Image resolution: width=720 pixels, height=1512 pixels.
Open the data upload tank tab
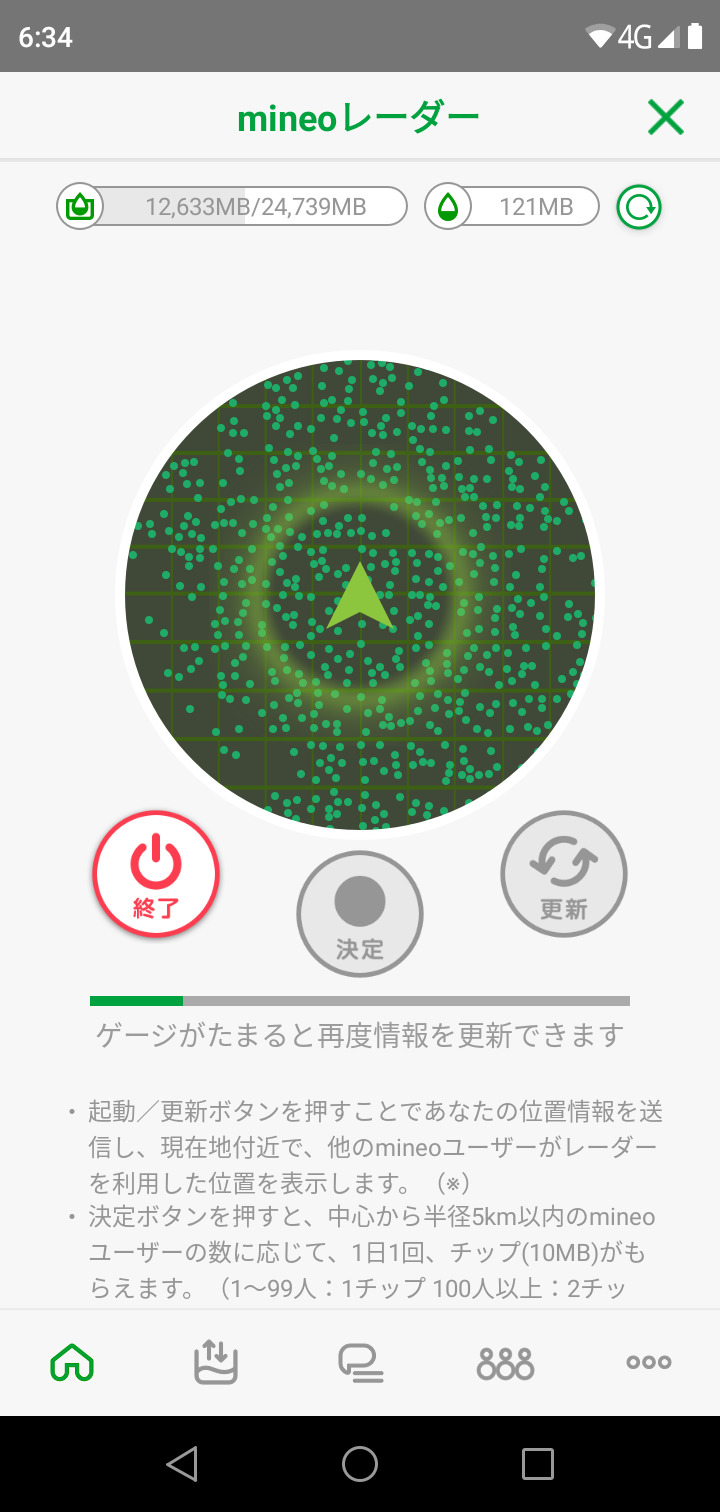point(215,1362)
